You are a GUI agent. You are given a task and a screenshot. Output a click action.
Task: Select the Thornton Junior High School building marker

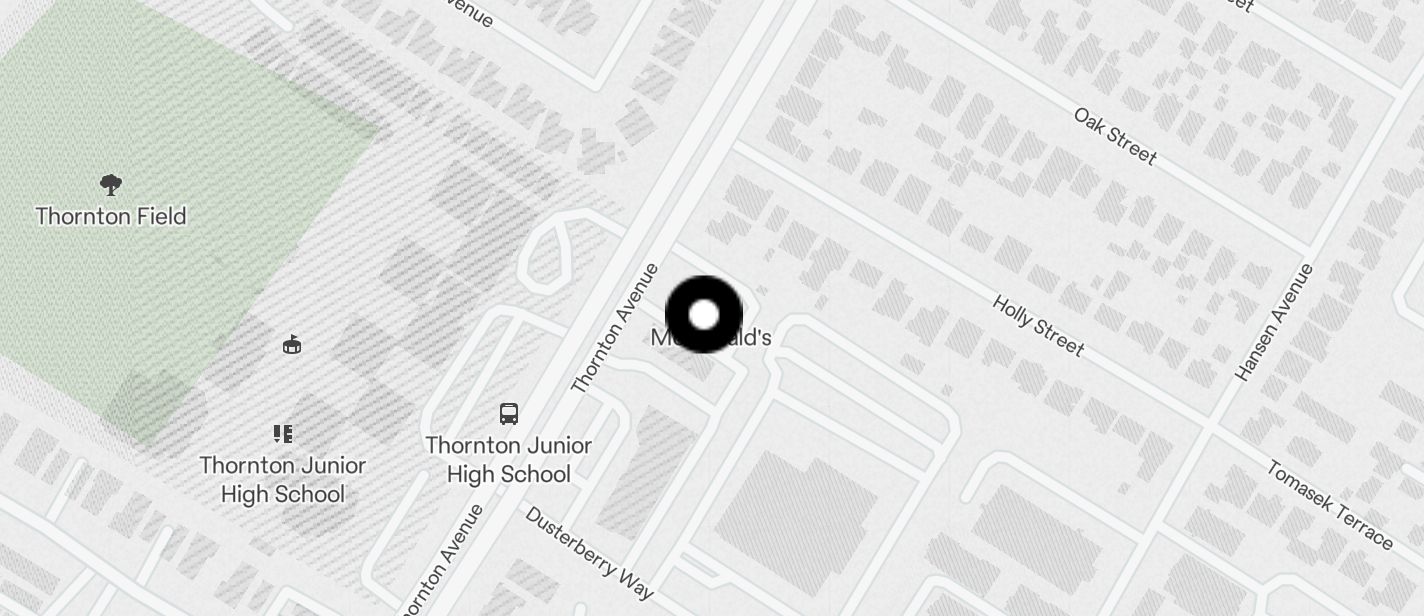(283, 434)
